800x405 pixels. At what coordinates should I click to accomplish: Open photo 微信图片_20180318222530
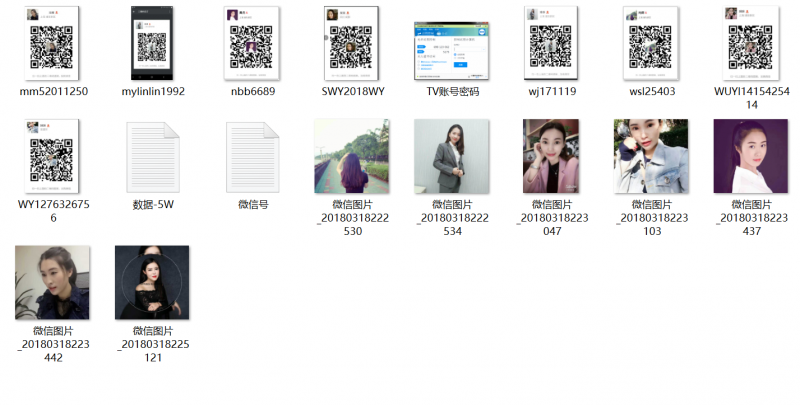coord(352,156)
